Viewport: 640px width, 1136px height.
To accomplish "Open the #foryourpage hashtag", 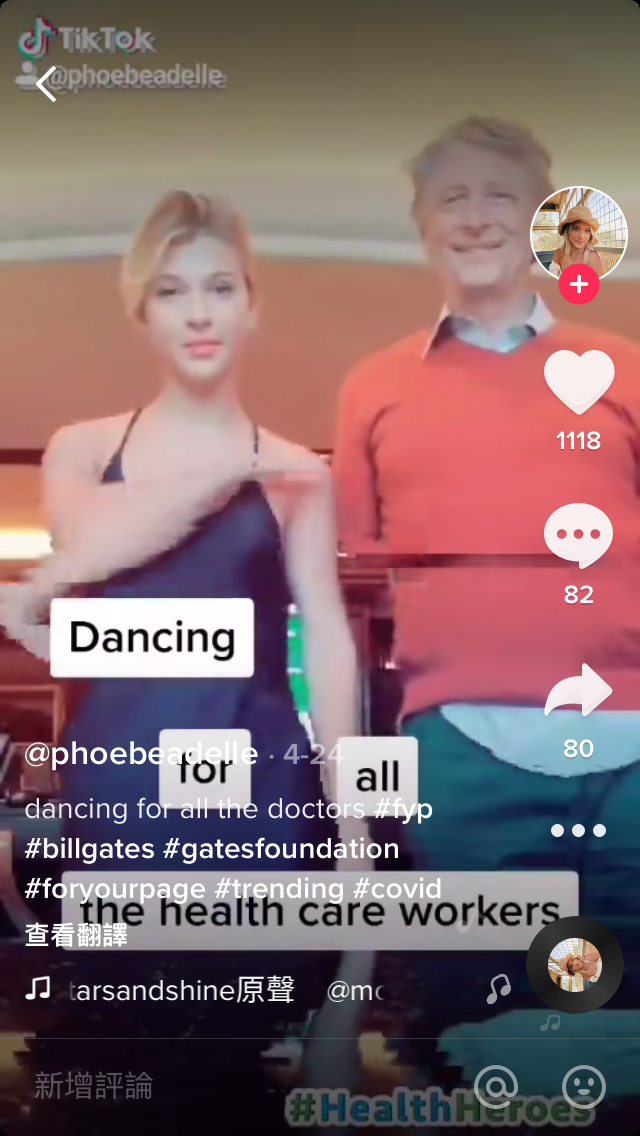I will (115, 889).
